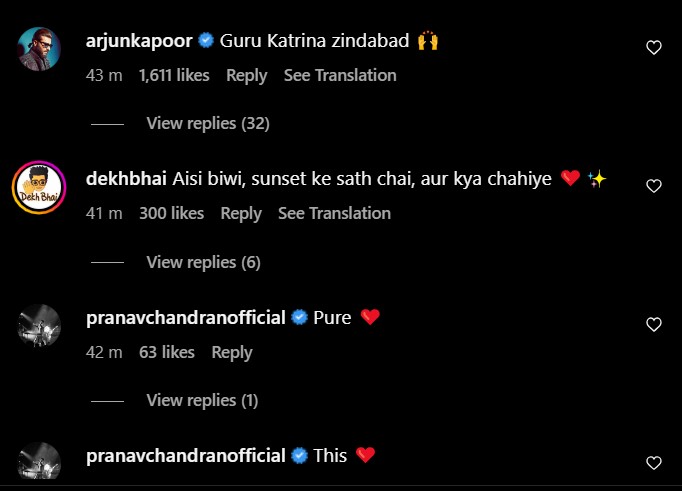Open dekhbhai's profile avatar
Viewport: 682px width, 491px height.
coord(39,186)
